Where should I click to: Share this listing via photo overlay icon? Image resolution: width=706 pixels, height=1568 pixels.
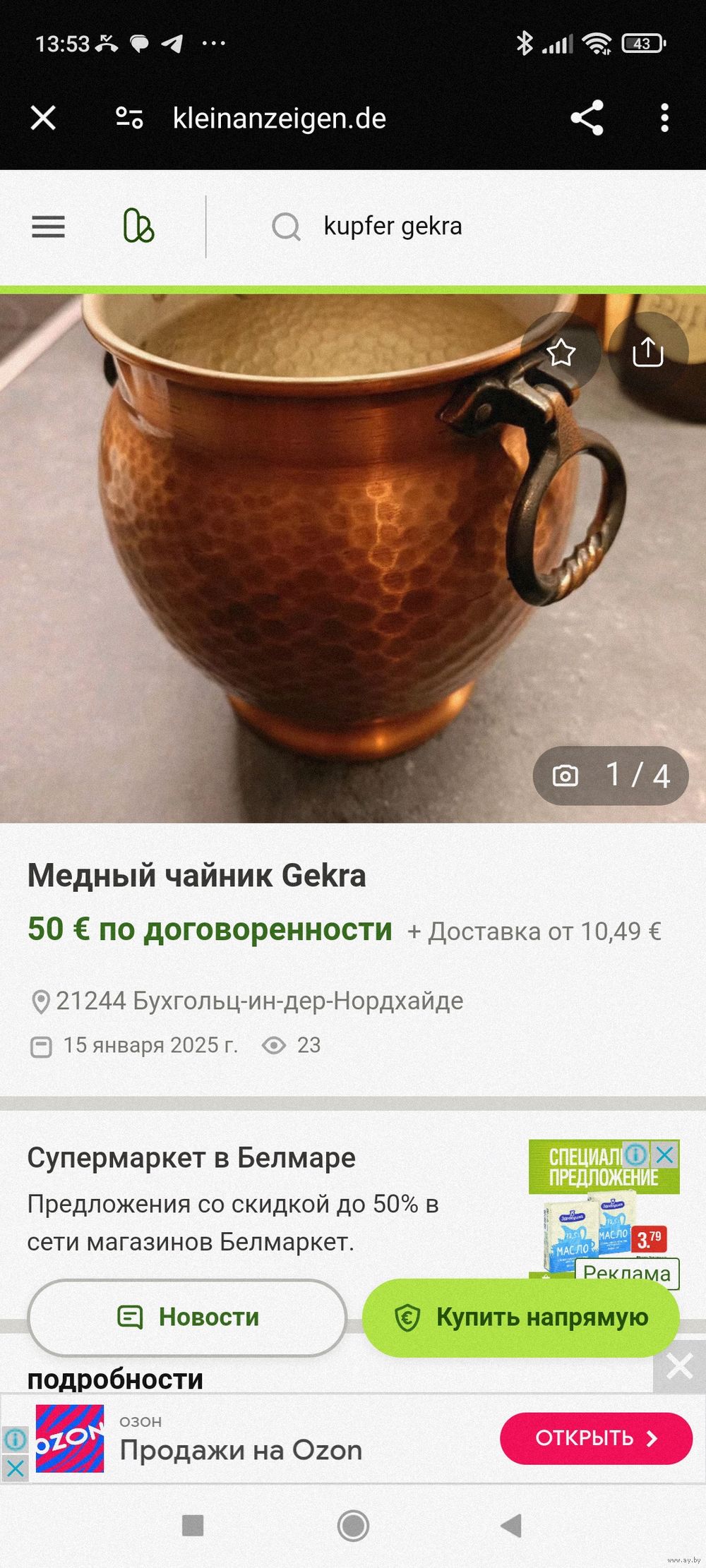pyautogui.click(x=648, y=352)
